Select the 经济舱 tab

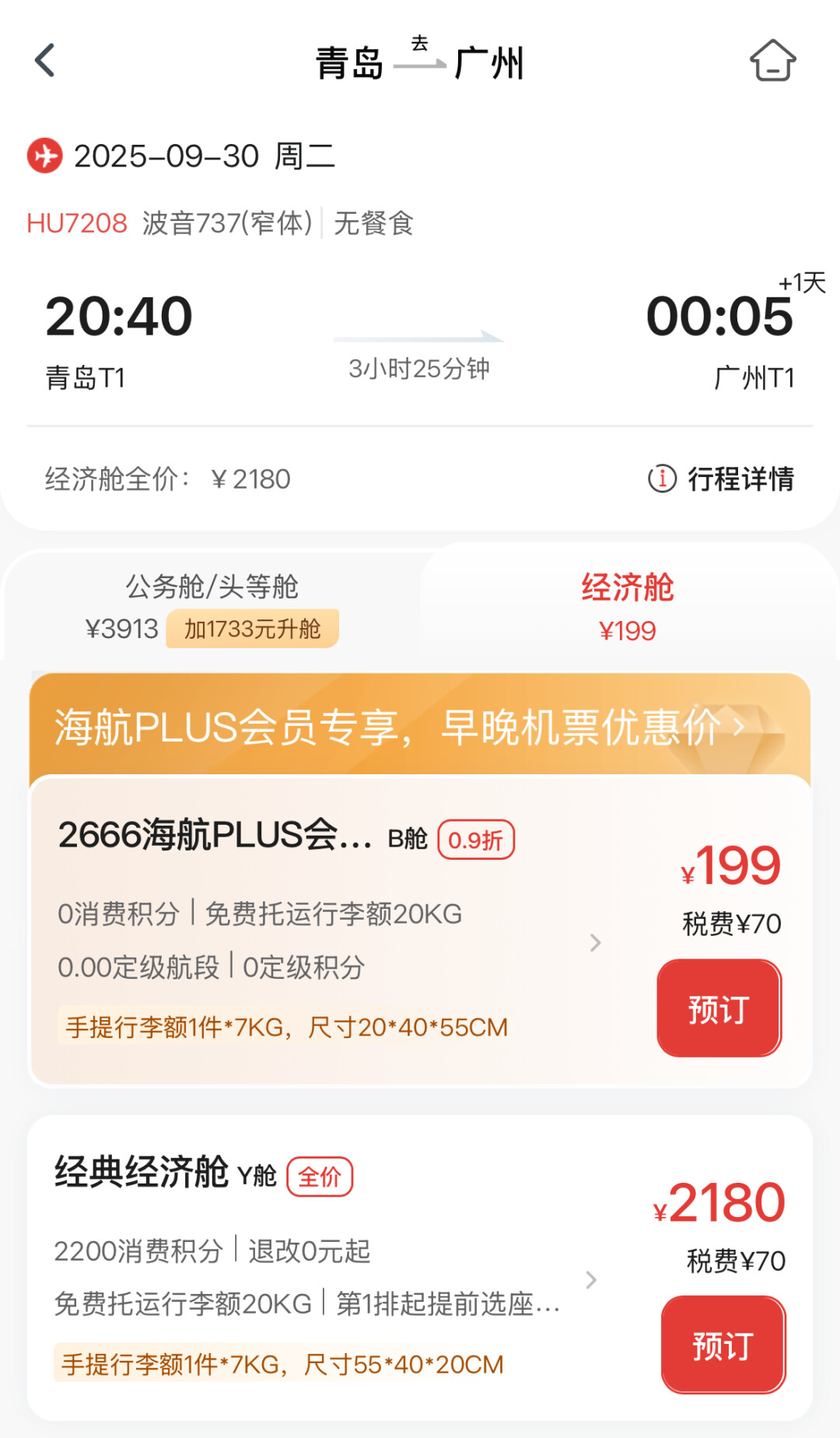(x=627, y=607)
